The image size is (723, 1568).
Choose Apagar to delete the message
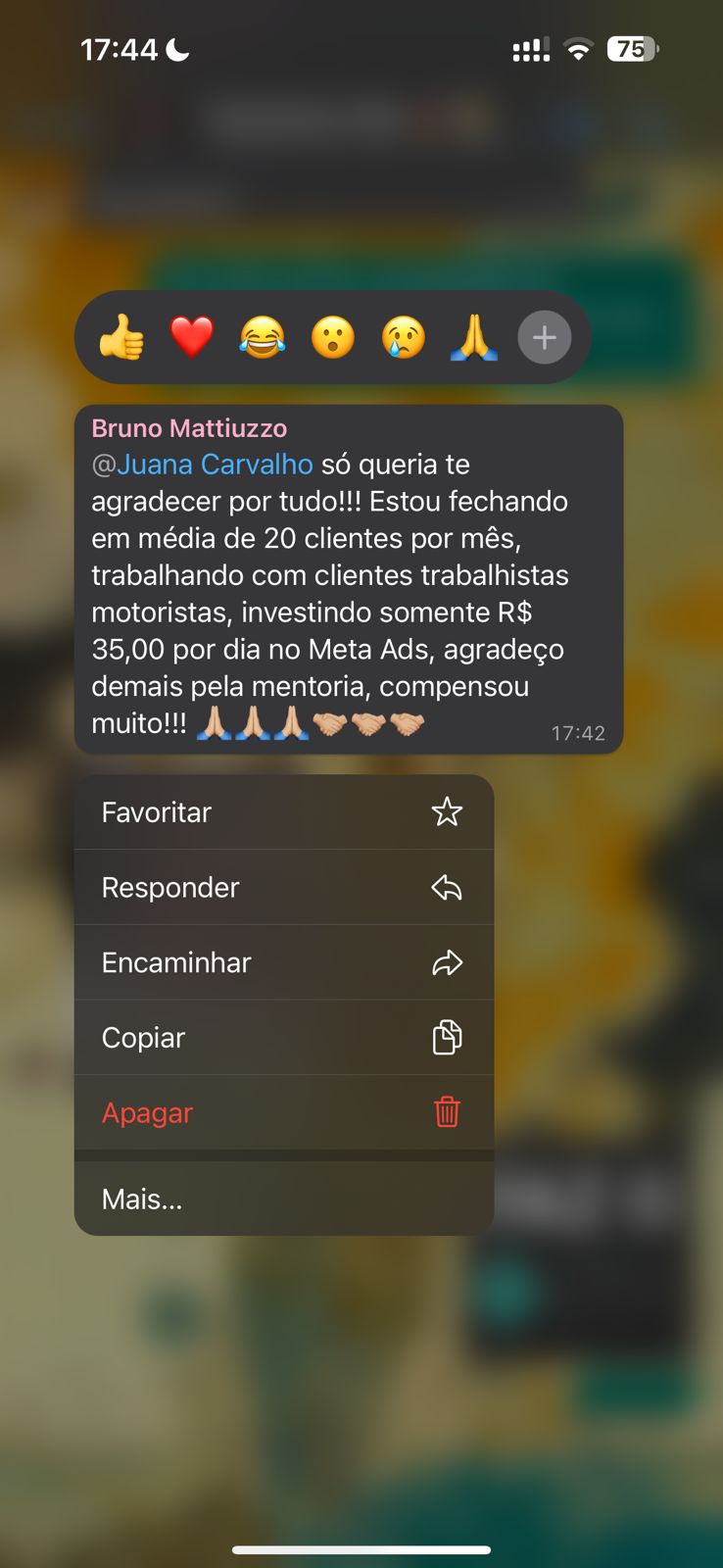click(x=284, y=1113)
